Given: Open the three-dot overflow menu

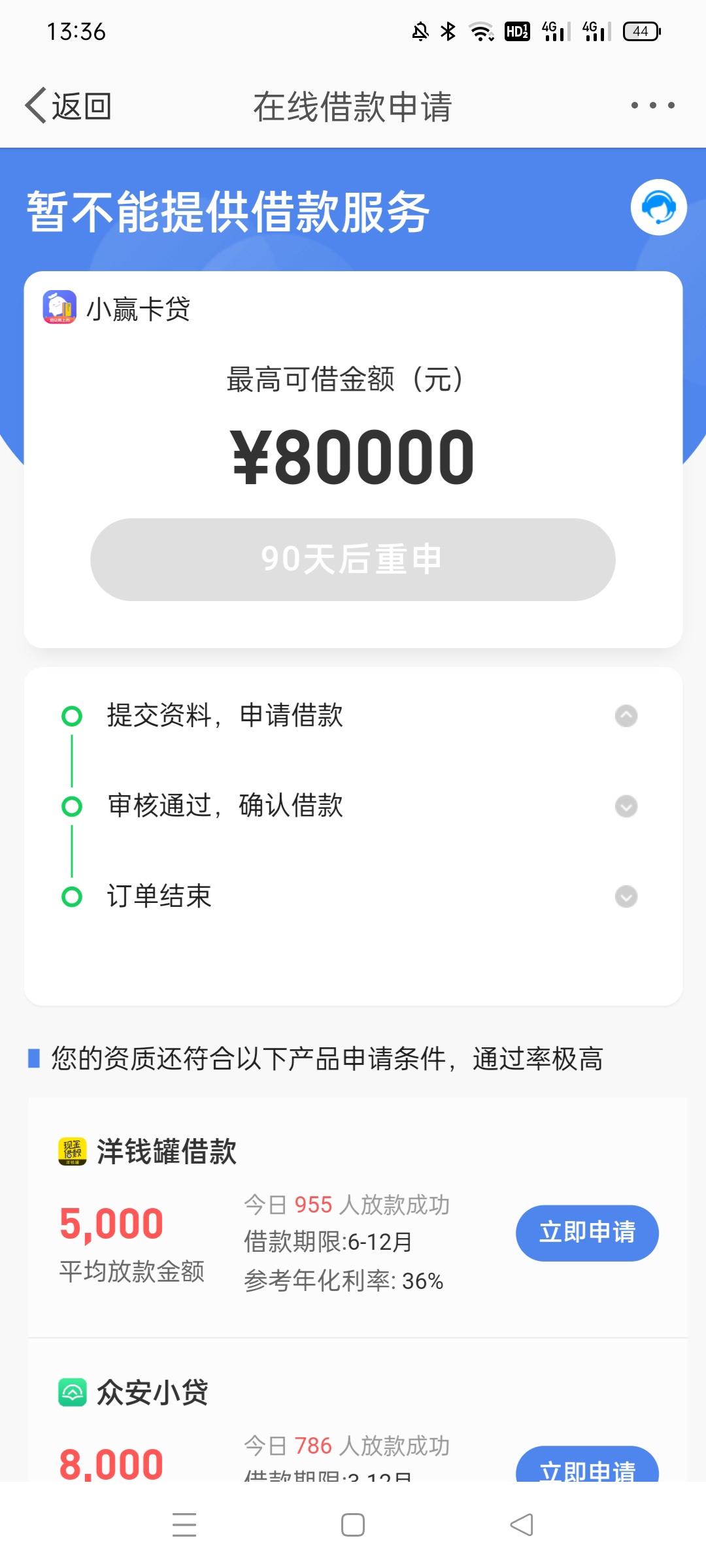Looking at the screenshot, I should tap(652, 105).
